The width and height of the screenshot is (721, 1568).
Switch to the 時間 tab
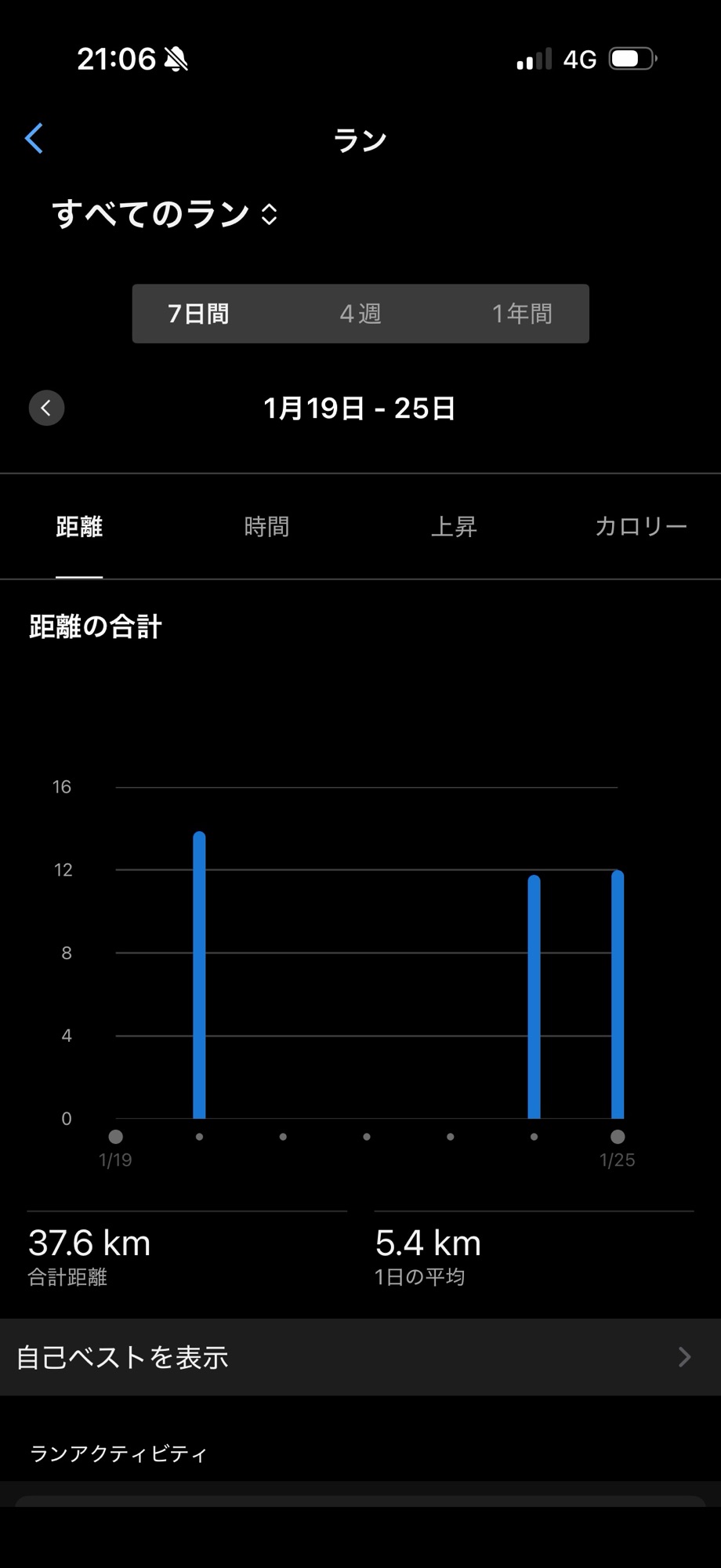point(266,527)
